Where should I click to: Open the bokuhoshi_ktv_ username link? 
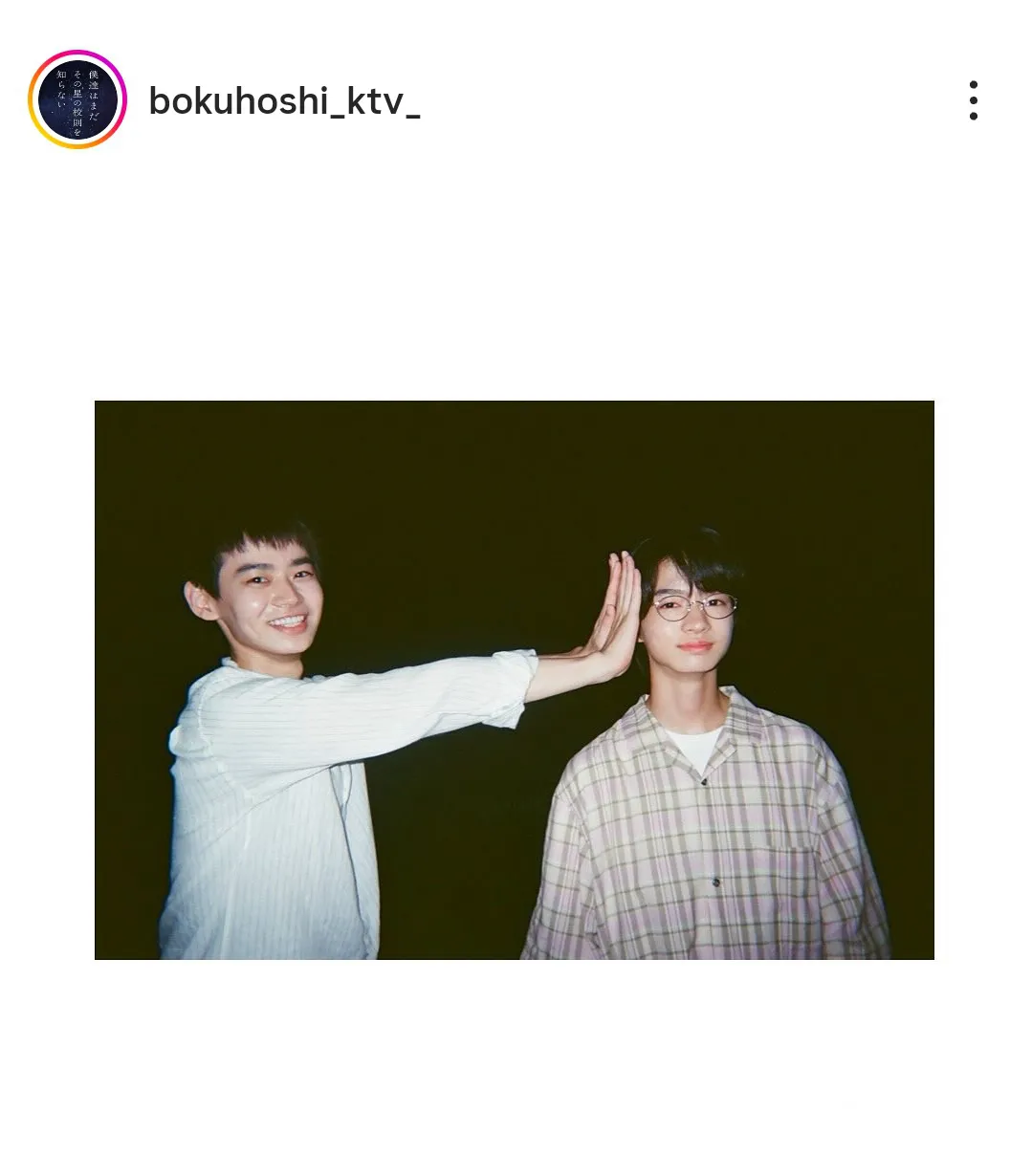(284, 100)
